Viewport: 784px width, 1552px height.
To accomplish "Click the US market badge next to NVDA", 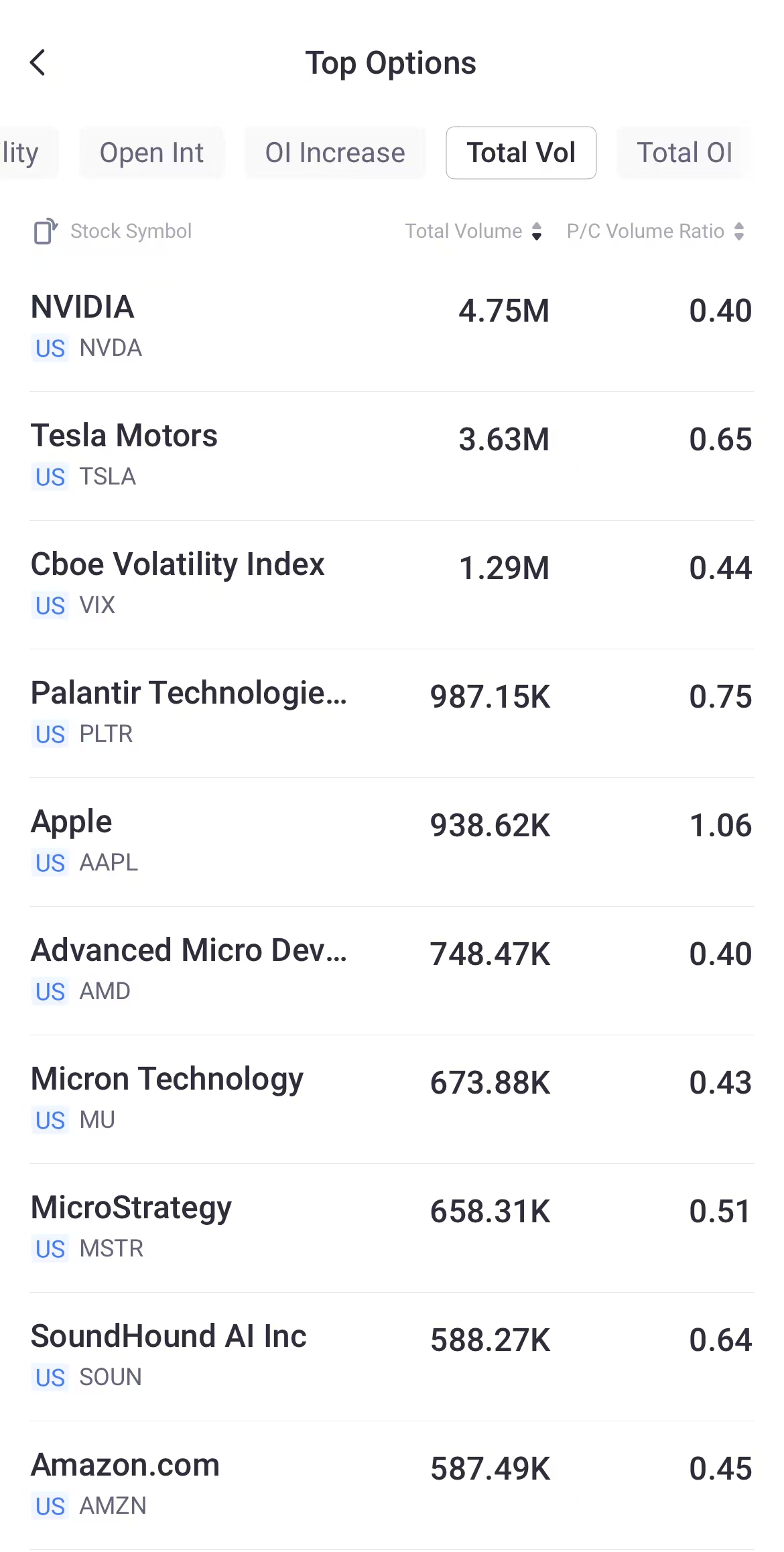I will pyautogui.click(x=50, y=349).
